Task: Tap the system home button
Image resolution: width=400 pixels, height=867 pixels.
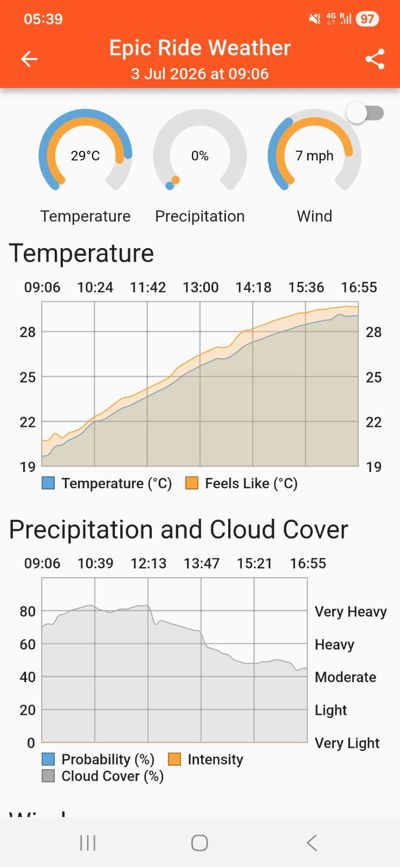Action: pyautogui.click(x=199, y=843)
